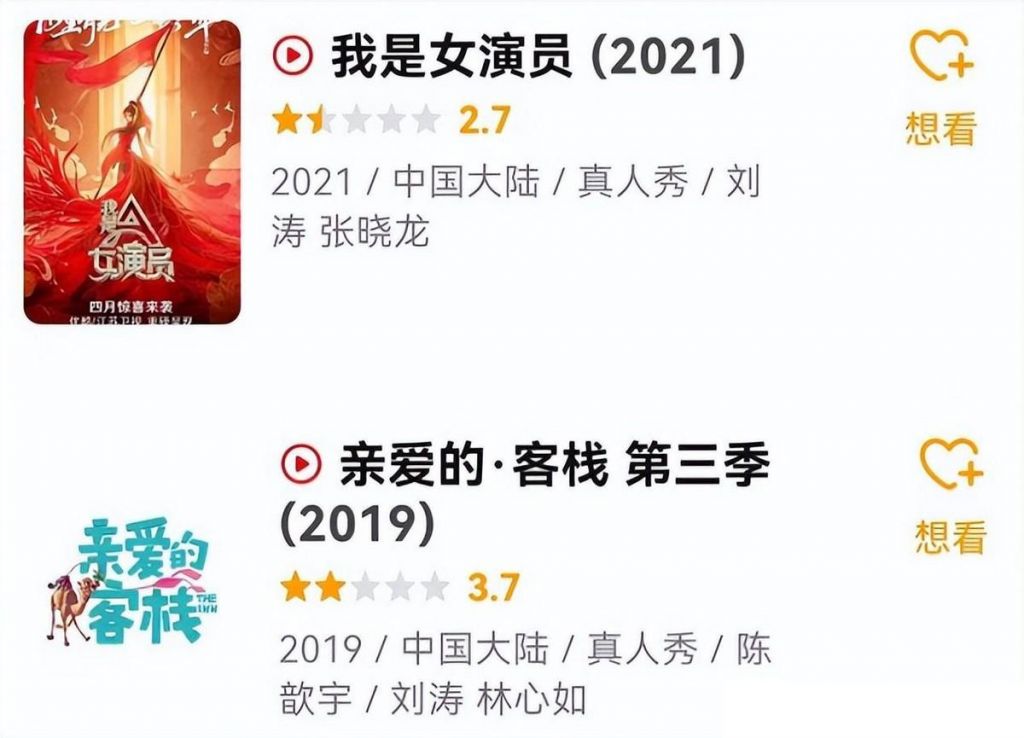View the 亲爱的客栈 poster
Viewport: 1024px width, 738px height.
131,581
